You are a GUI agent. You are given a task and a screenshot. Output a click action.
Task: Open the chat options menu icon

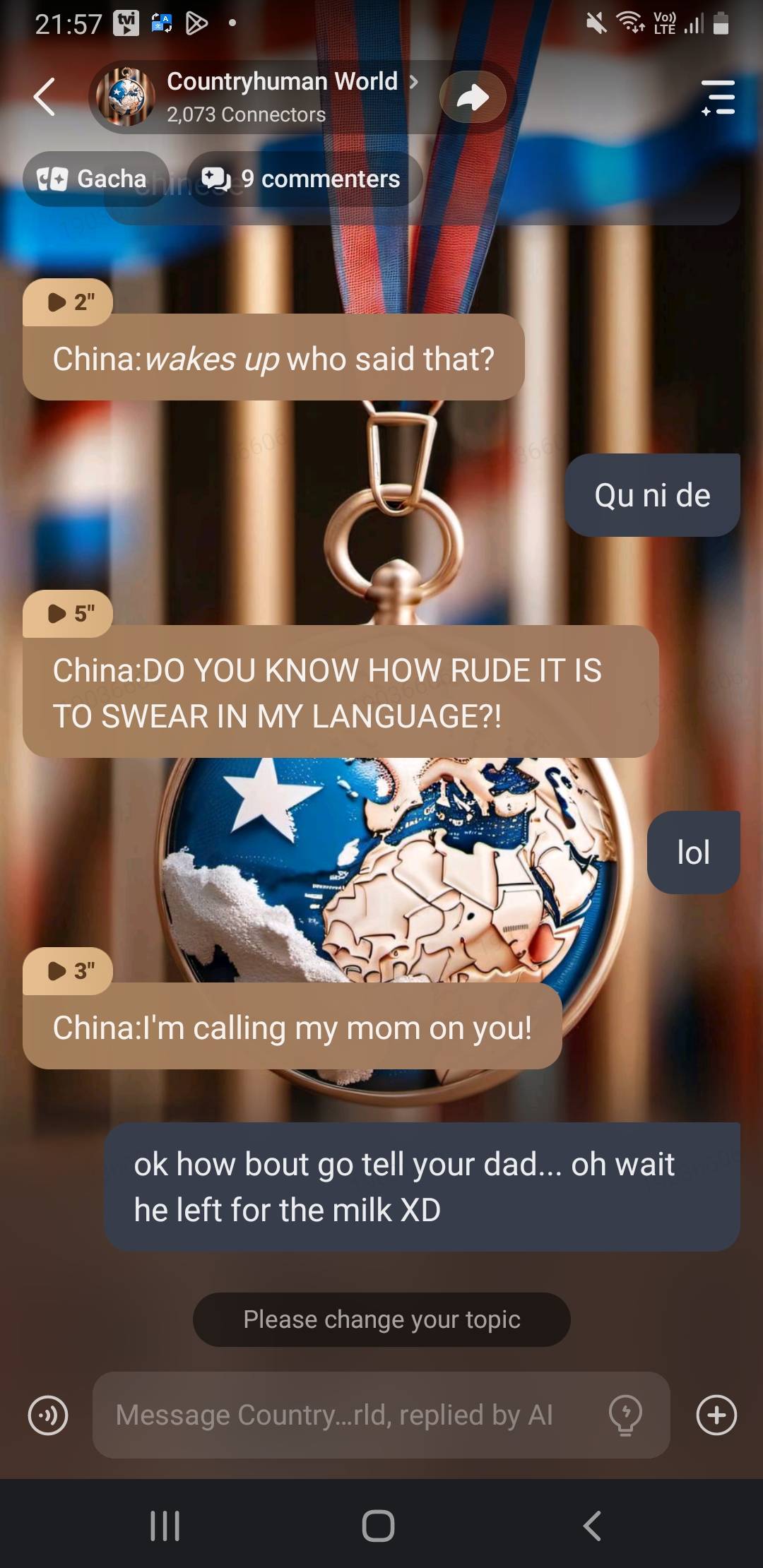click(x=718, y=97)
